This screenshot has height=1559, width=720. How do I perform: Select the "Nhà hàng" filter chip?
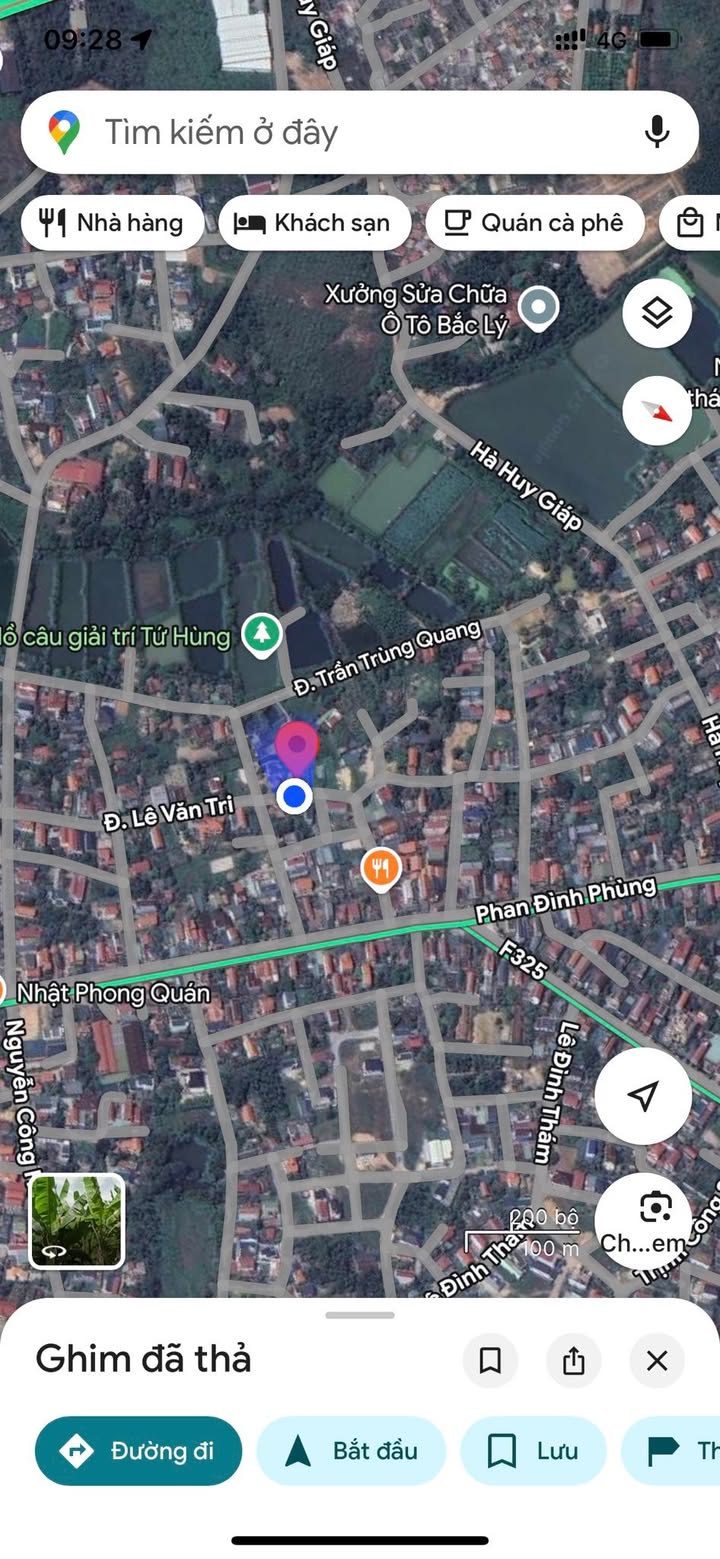point(112,223)
